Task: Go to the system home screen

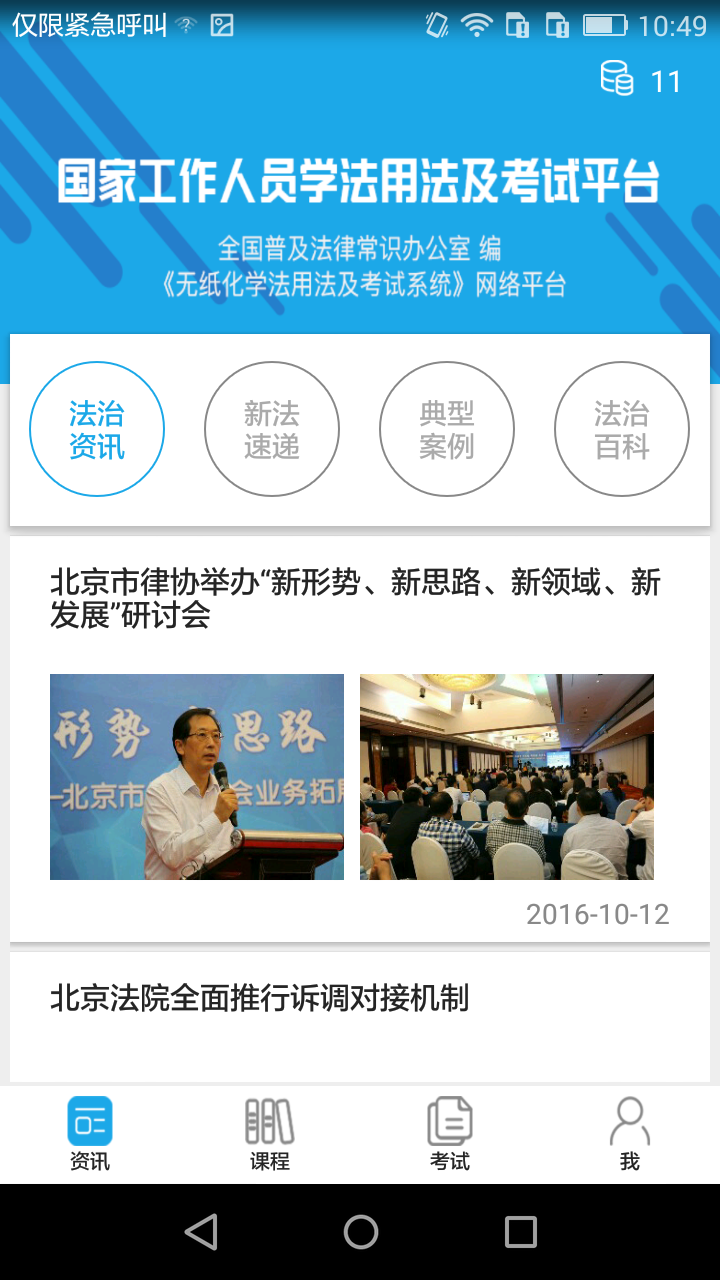Action: (x=360, y=1232)
